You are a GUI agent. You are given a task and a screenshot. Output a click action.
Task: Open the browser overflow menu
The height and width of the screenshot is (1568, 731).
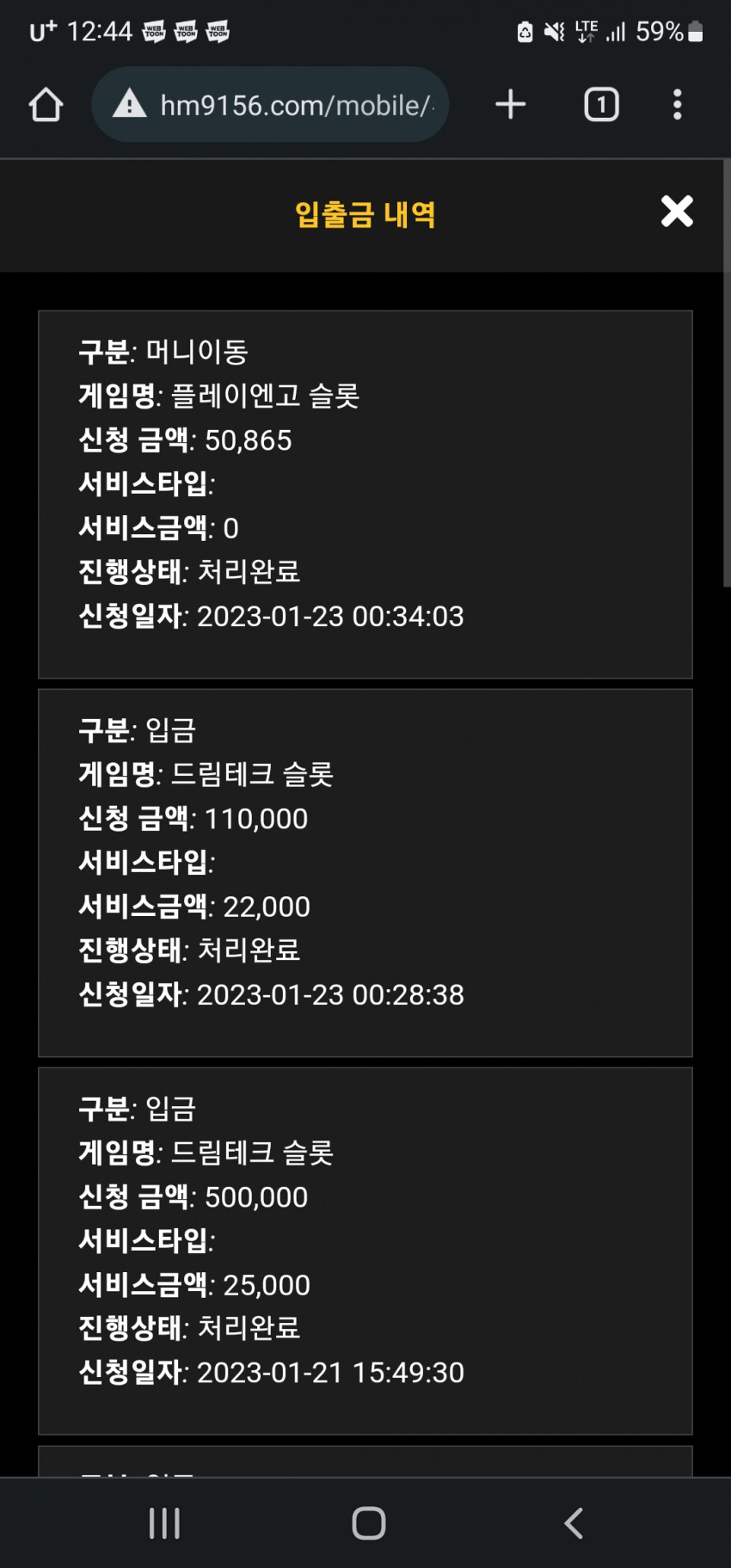[678, 105]
